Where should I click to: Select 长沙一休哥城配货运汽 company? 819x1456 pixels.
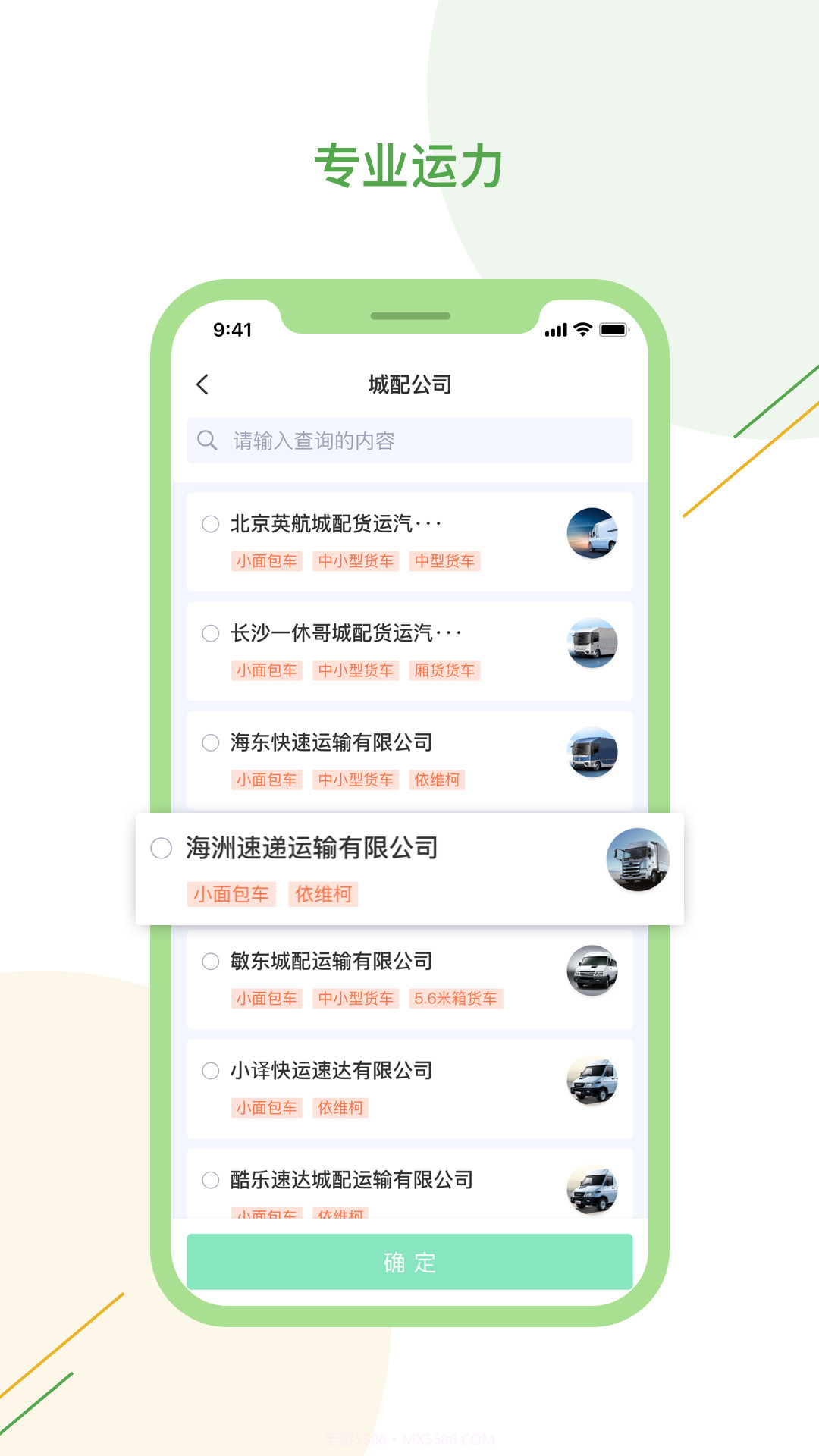pos(210,633)
